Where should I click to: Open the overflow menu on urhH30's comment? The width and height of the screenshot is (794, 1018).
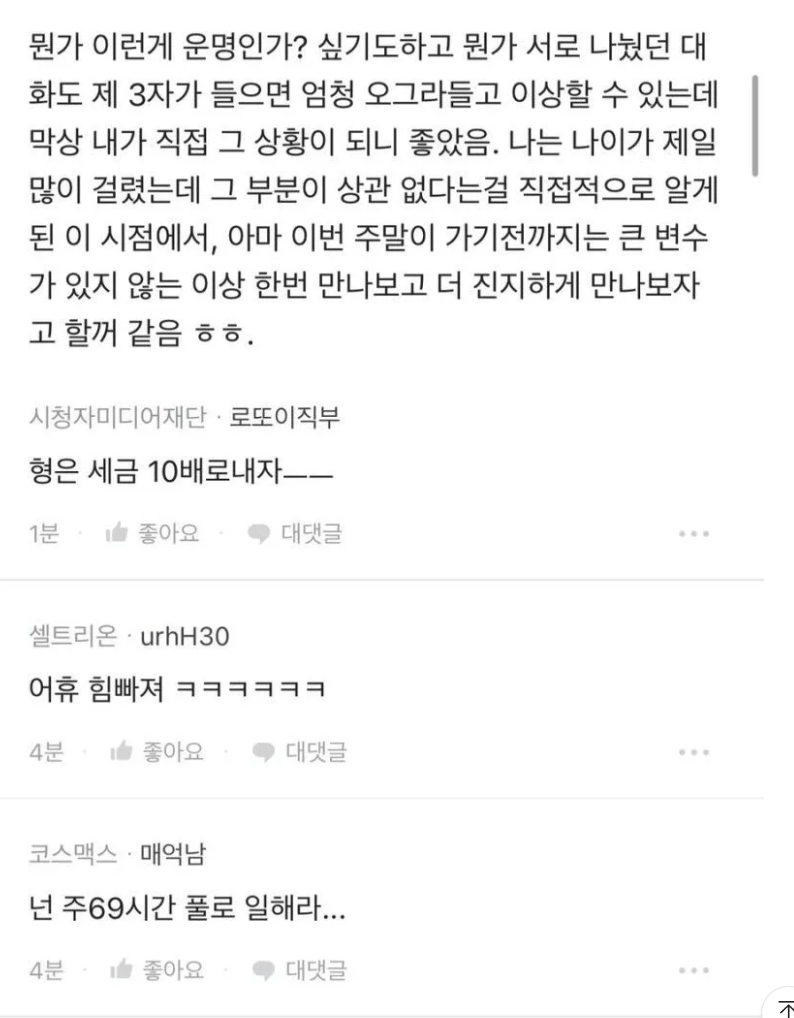click(x=693, y=752)
